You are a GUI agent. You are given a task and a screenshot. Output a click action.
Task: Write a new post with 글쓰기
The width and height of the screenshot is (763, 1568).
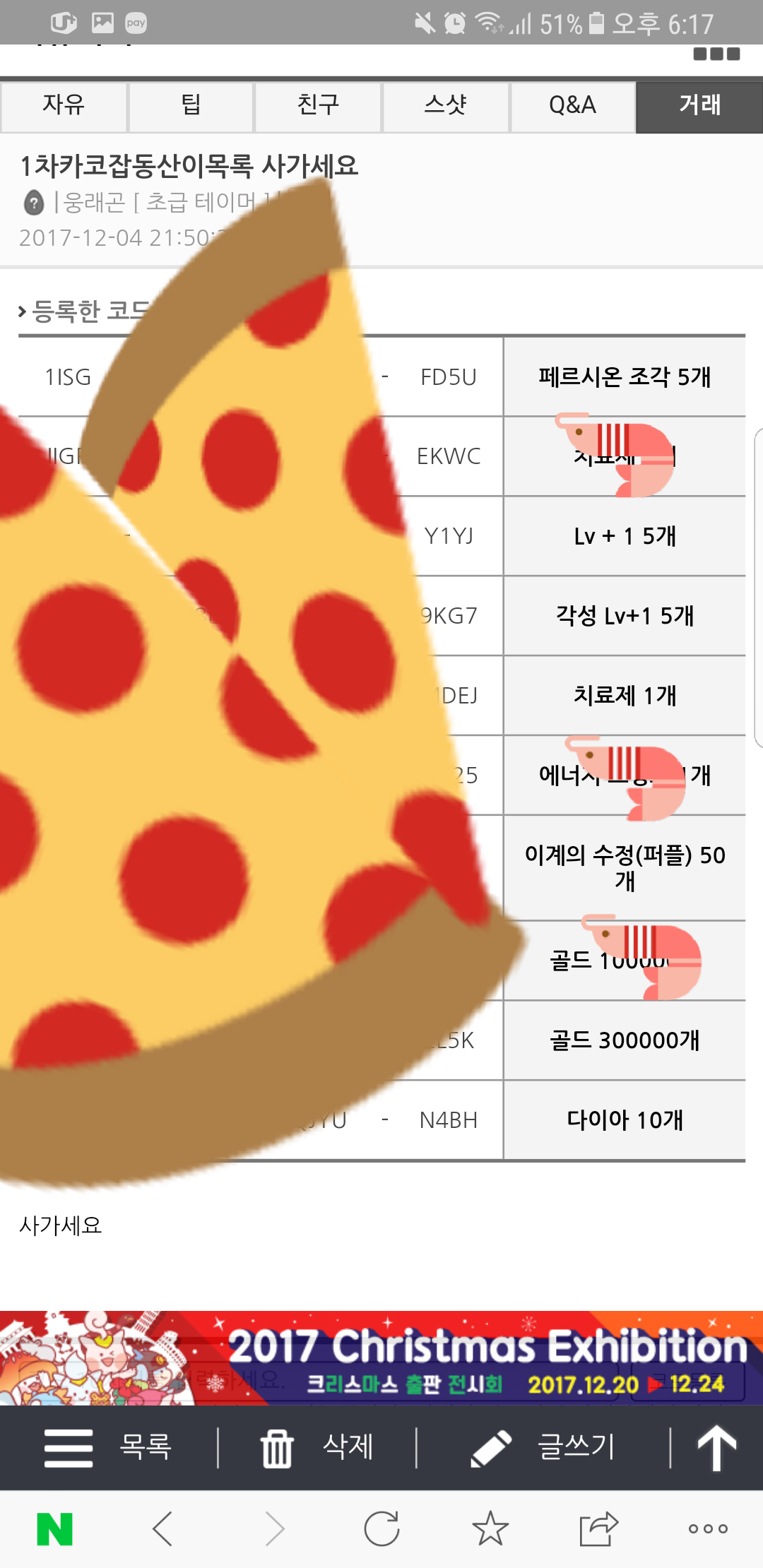coord(544,1447)
